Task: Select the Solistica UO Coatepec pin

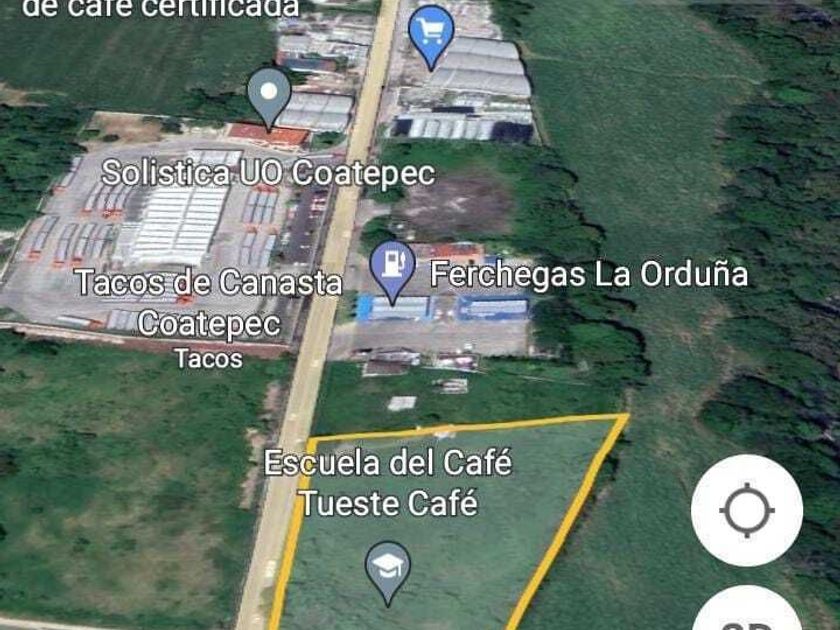Action: pos(268,95)
